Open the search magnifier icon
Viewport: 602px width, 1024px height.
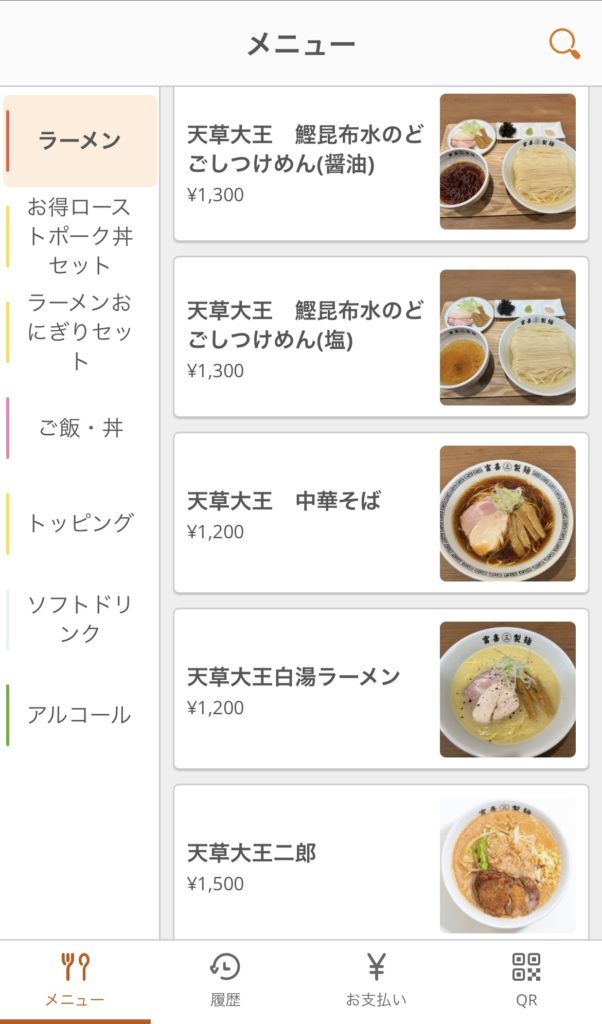[564, 44]
